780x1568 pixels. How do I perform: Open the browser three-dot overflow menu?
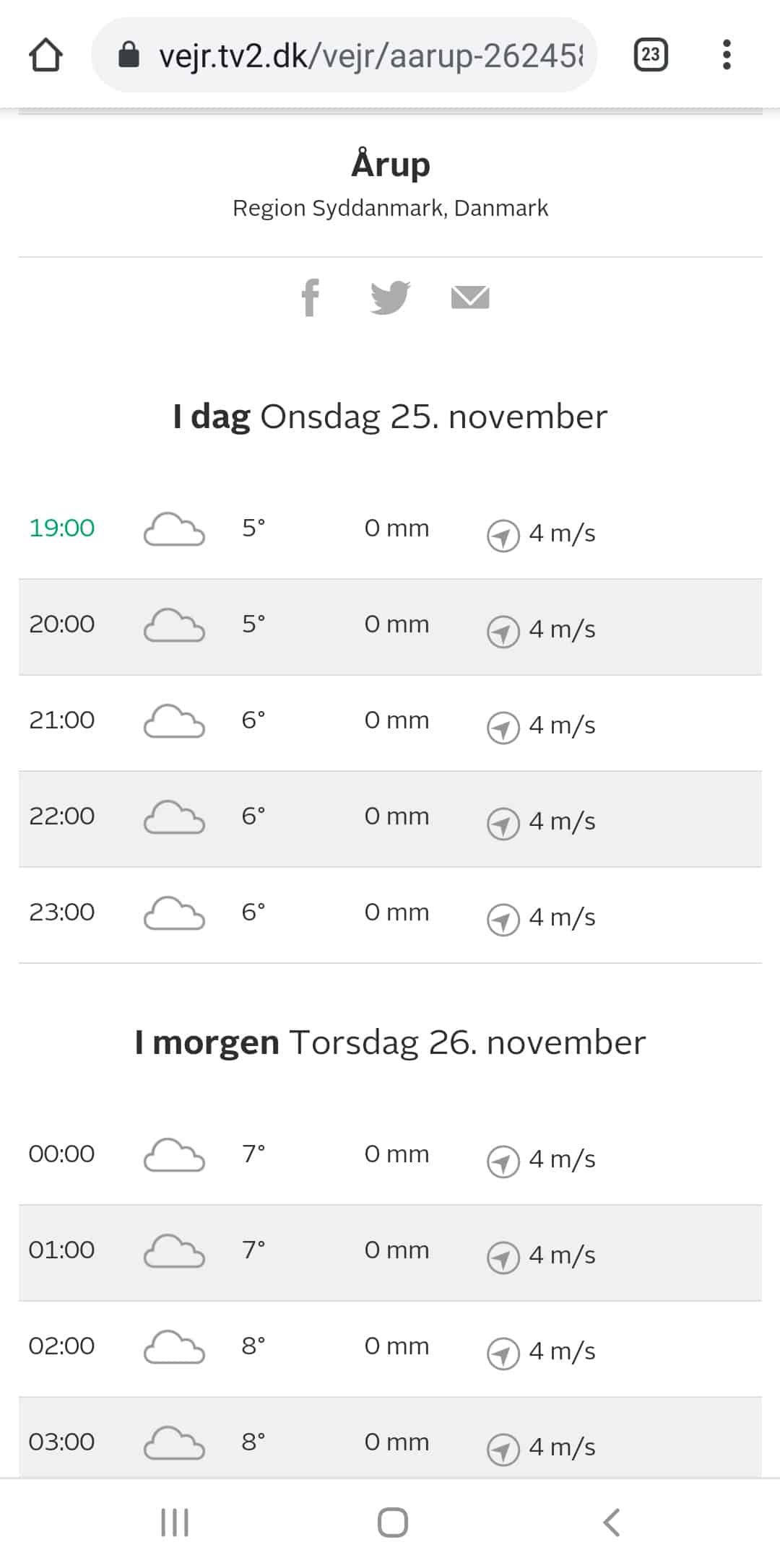tap(727, 55)
